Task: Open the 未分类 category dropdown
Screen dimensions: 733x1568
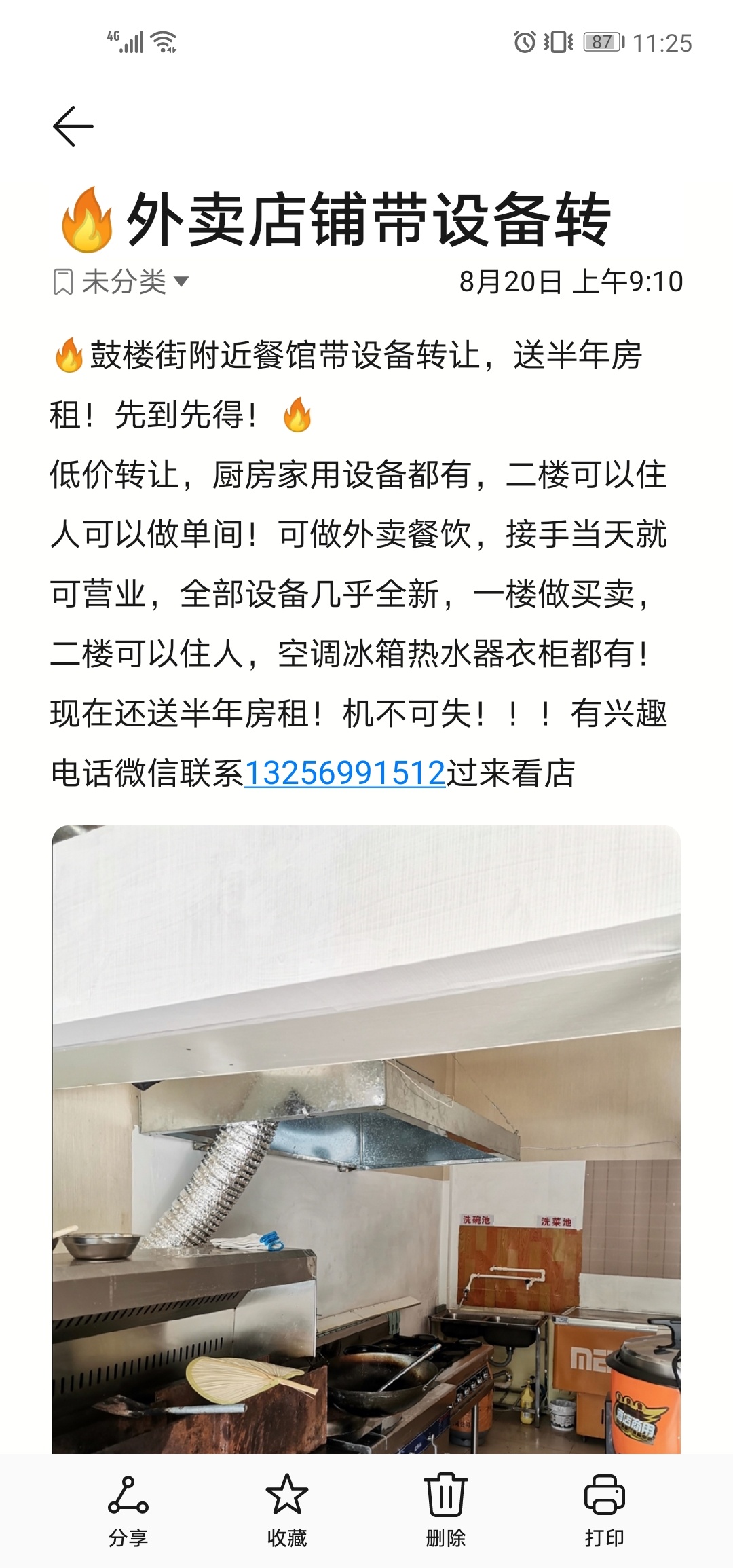Action: coord(122,282)
